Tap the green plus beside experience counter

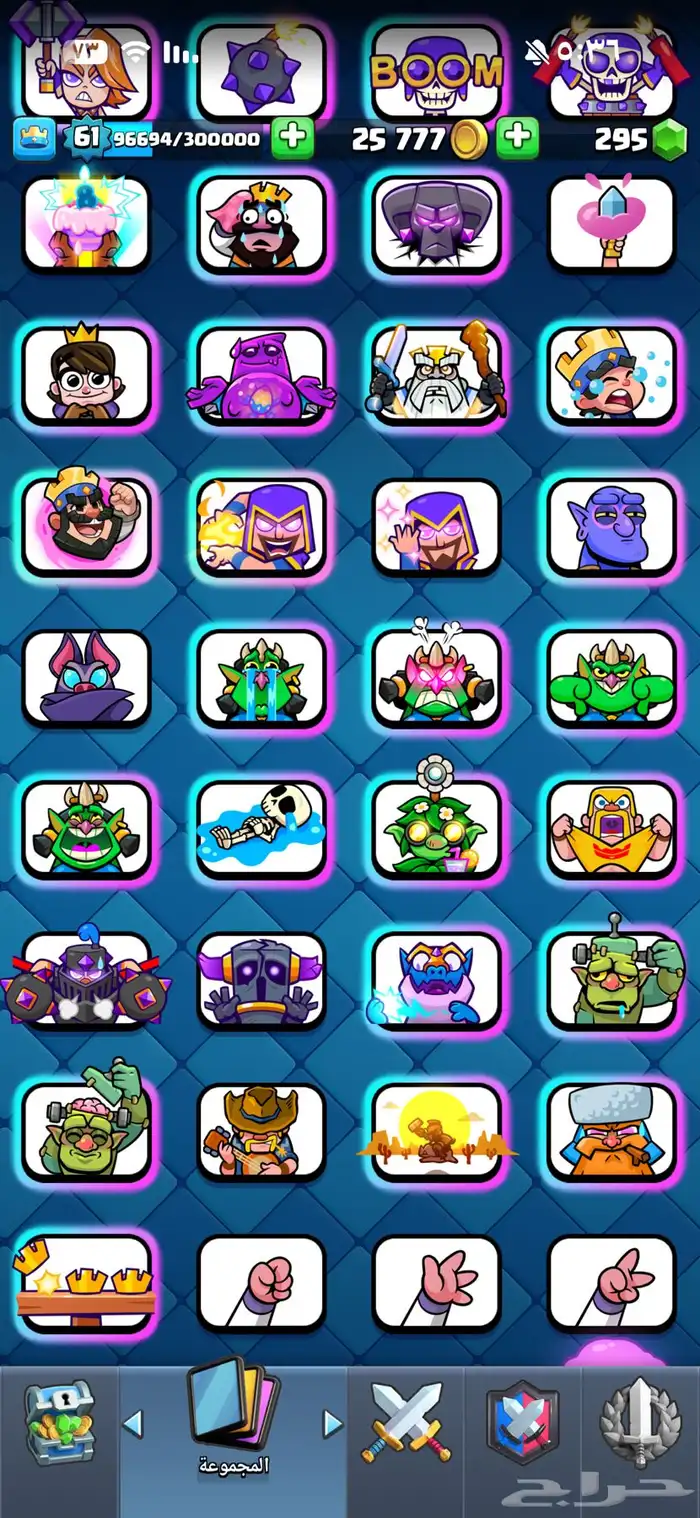click(292, 138)
